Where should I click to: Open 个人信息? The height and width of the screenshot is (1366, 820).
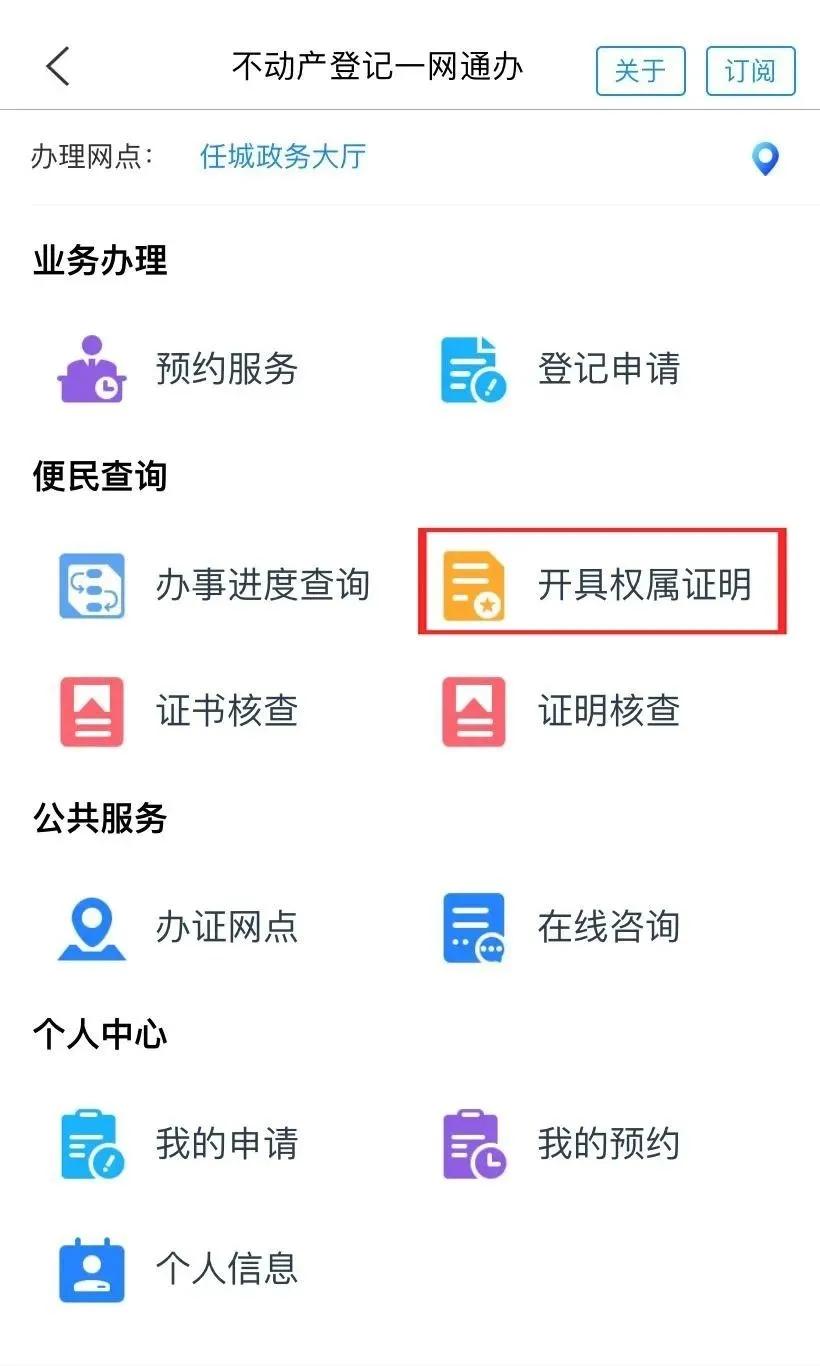pos(180,1269)
